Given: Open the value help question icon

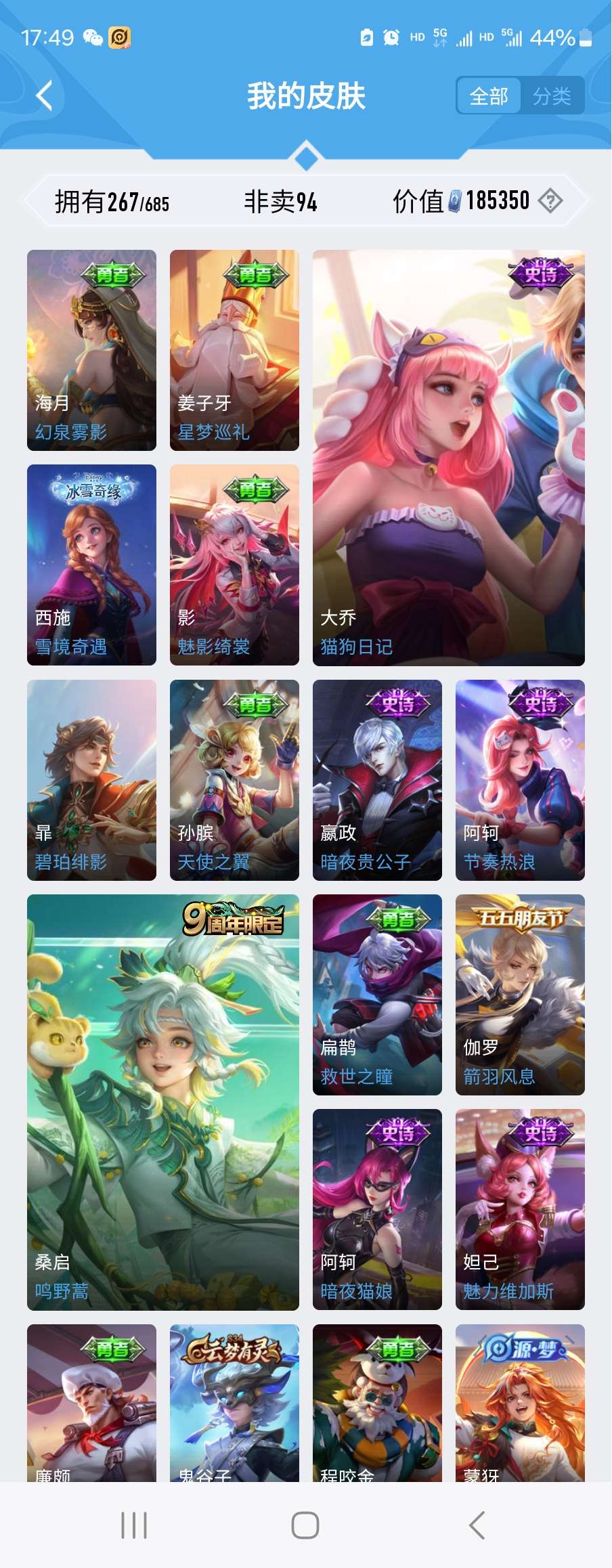Looking at the screenshot, I should click(550, 201).
